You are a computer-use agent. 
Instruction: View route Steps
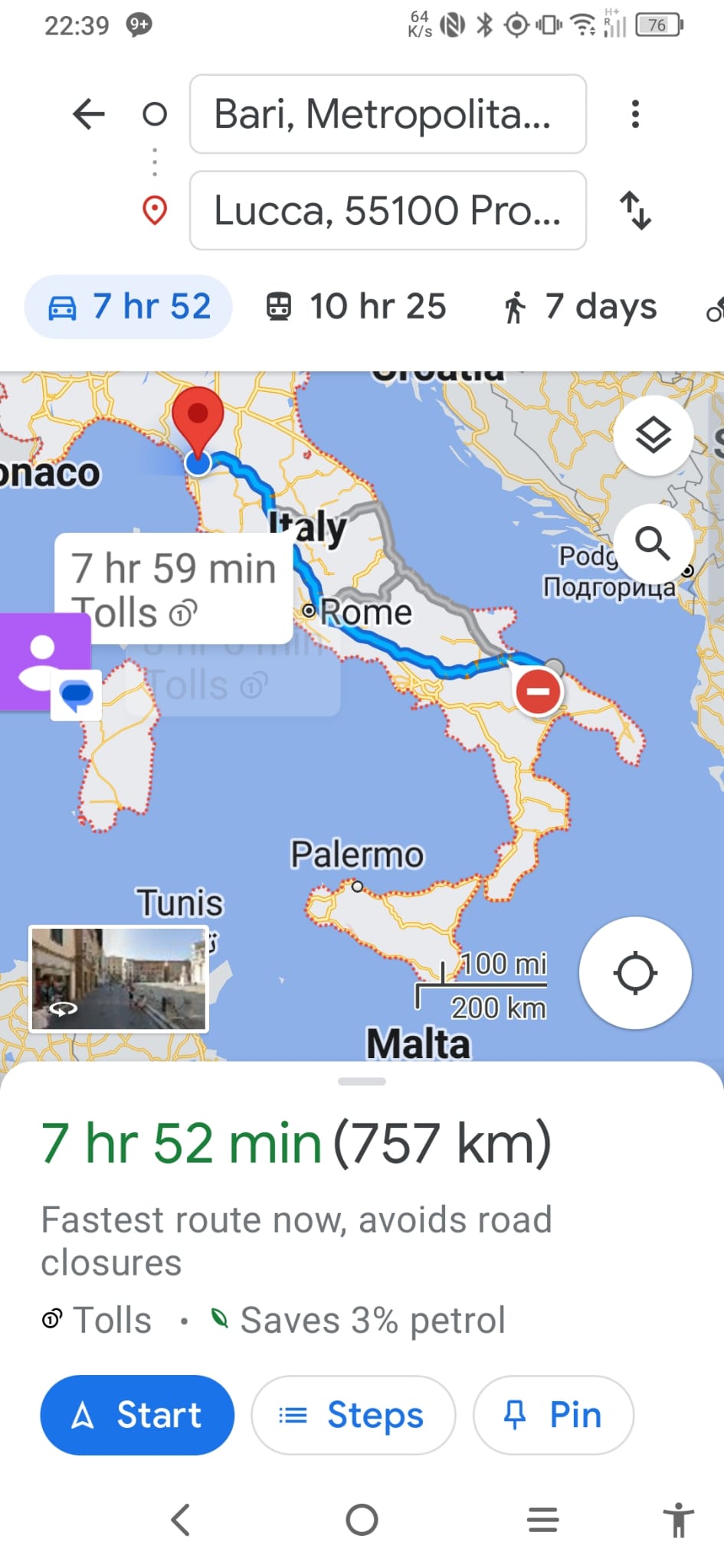353,1415
